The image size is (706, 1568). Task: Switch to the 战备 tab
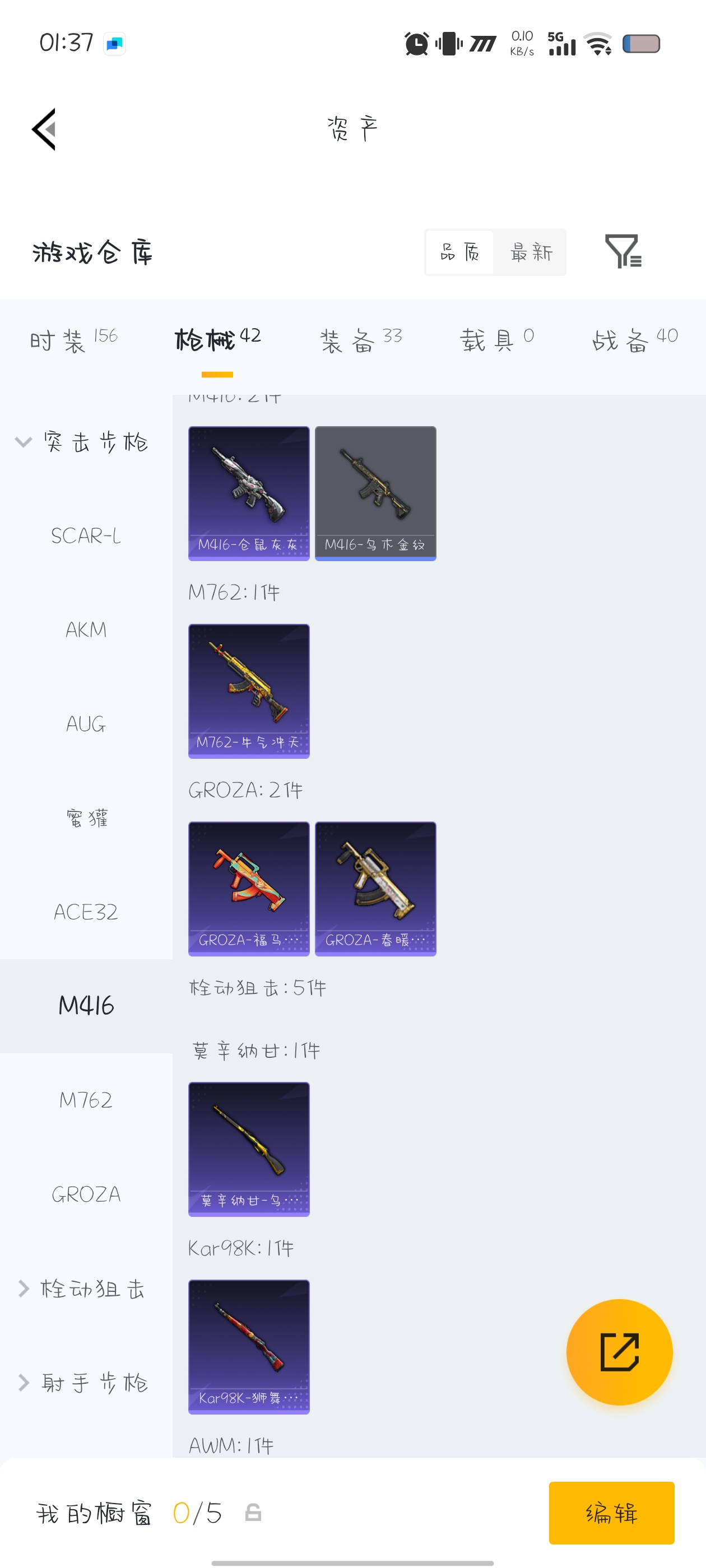(x=635, y=340)
